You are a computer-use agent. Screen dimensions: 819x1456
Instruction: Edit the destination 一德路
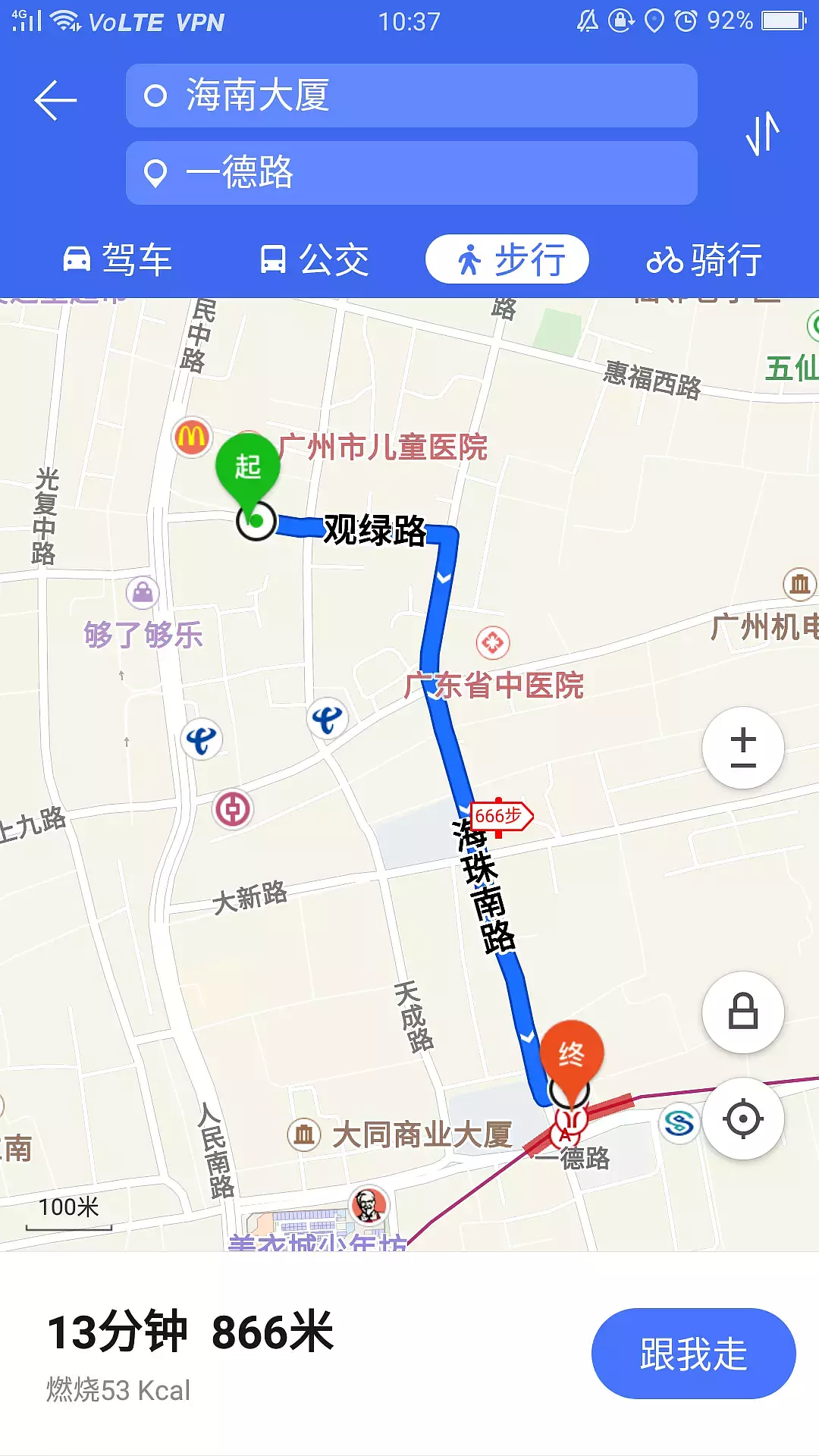click(x=411, y=173)
